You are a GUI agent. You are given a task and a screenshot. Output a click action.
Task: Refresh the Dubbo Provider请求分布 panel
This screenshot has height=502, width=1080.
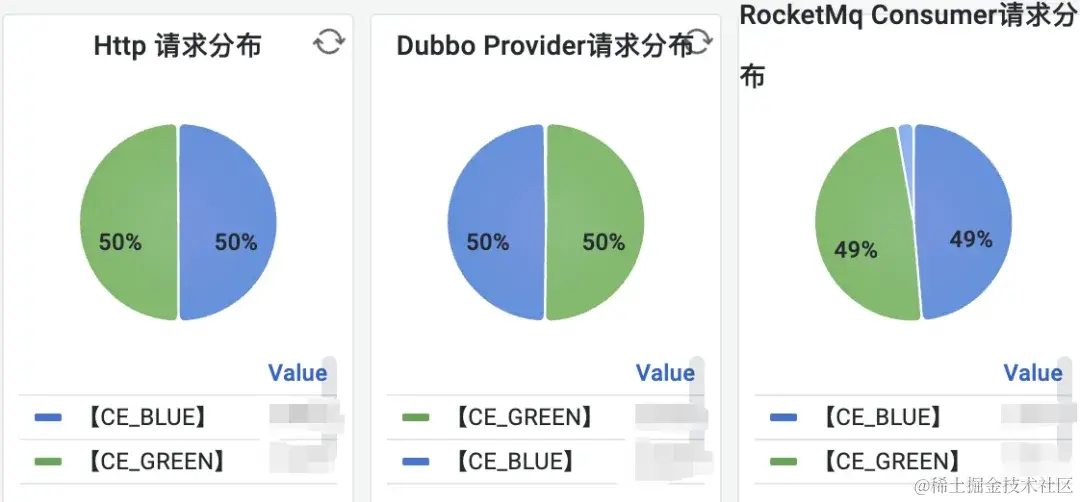[700, 42]
